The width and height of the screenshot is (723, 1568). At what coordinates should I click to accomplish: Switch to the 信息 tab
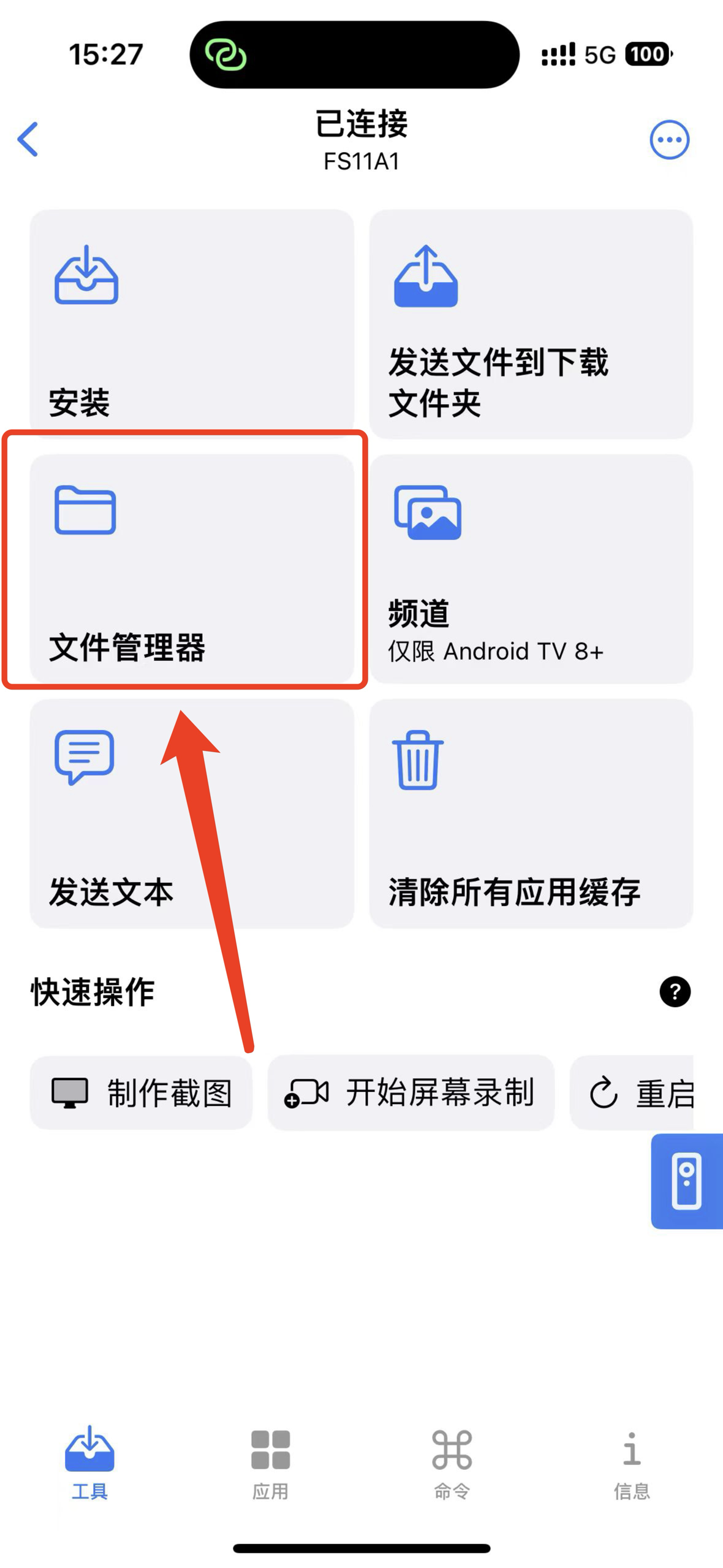tap(632, 1462)
